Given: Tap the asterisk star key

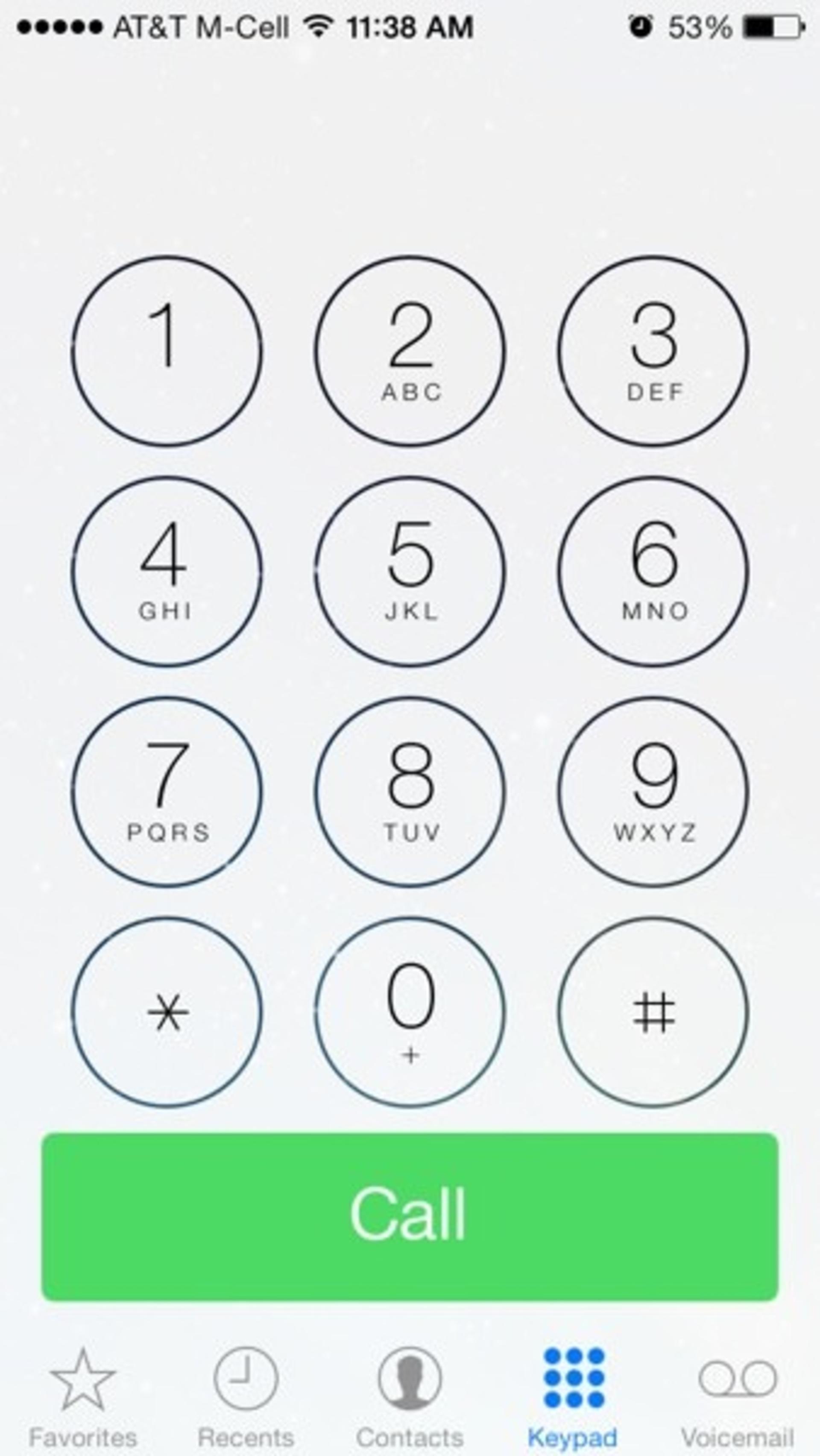Looking at the screenshot, I should point(167,1012).
